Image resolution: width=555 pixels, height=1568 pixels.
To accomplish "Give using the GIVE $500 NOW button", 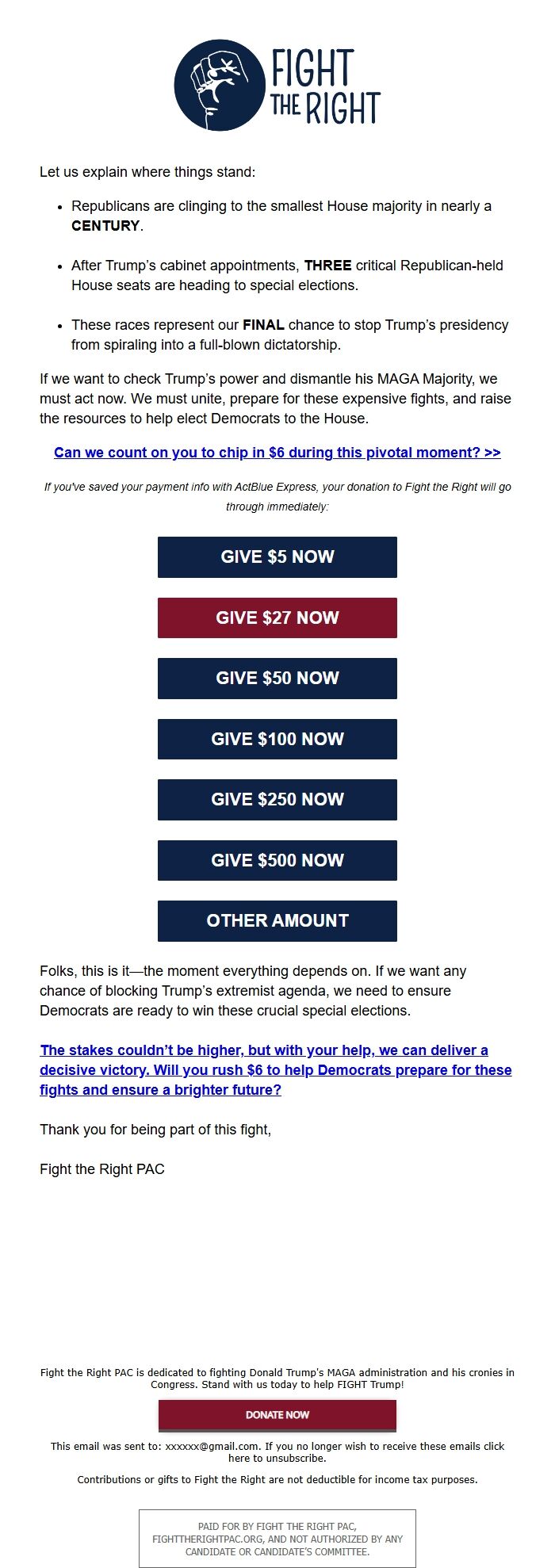I will click(x=277, y=861).
